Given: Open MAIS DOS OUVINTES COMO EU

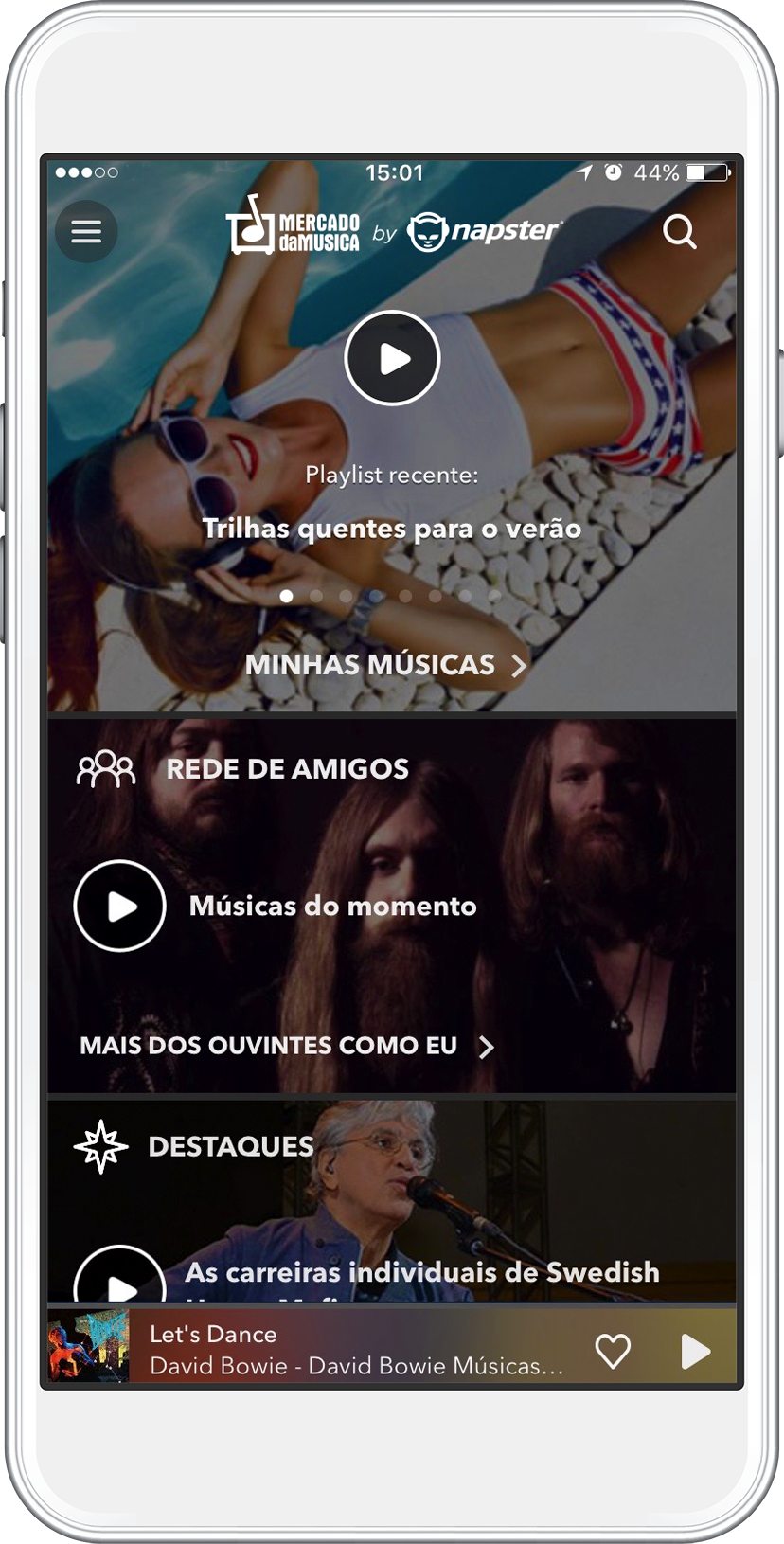Looking at the screenshot, I should pos(268,1046).
